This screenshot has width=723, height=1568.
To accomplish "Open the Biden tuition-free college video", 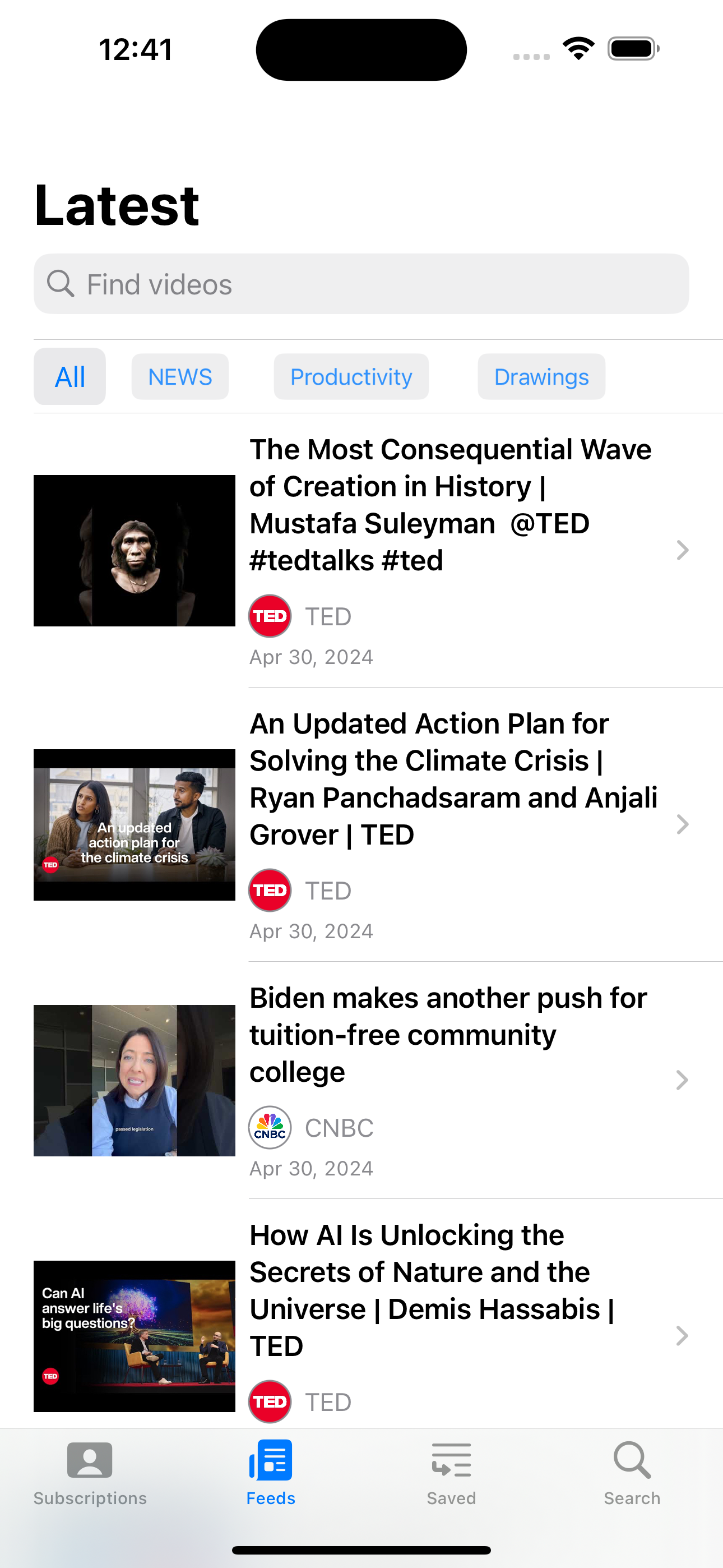I will click(448, 1034).
